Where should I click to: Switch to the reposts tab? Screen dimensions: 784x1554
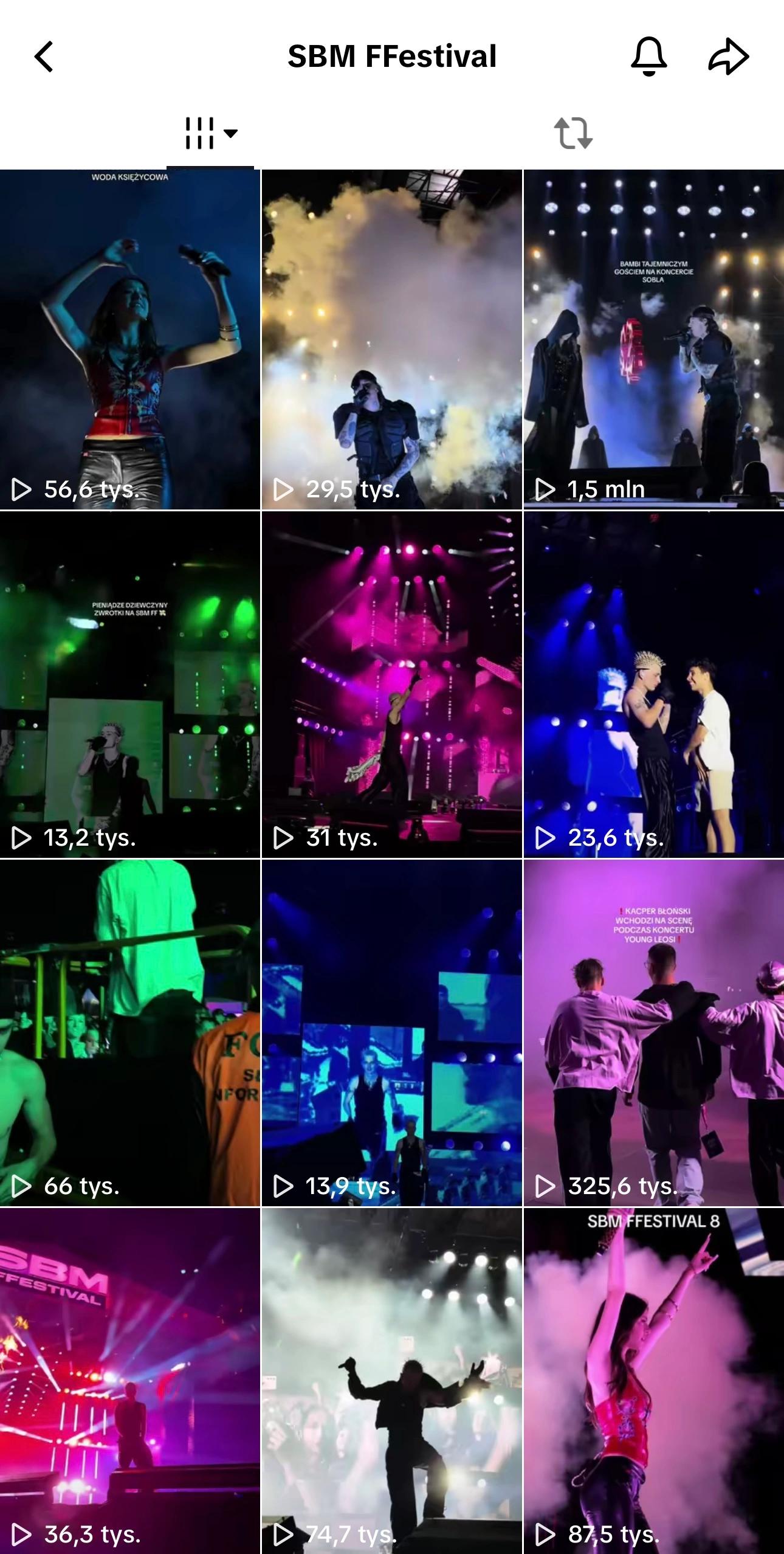[573, 133]
